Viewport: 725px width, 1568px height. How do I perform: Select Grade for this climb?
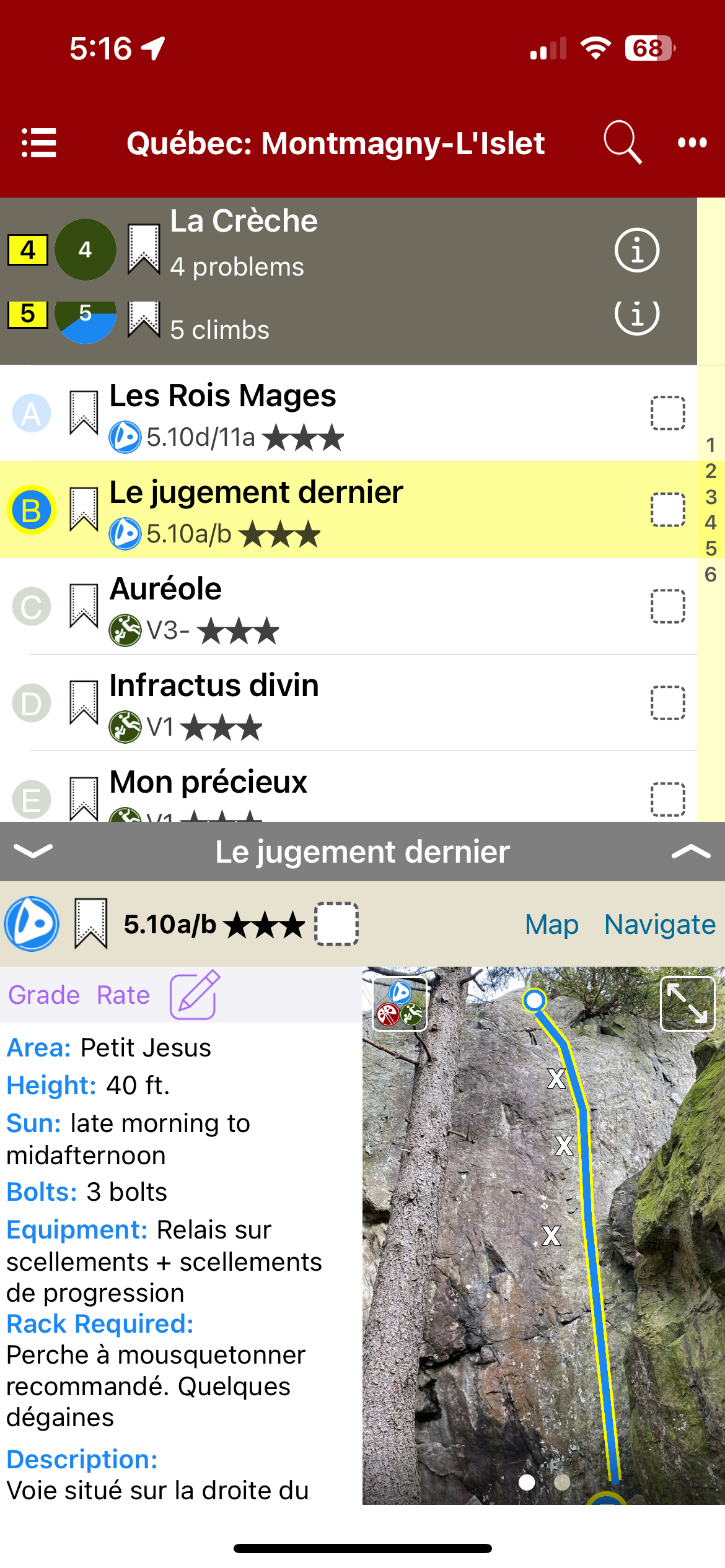44,995
